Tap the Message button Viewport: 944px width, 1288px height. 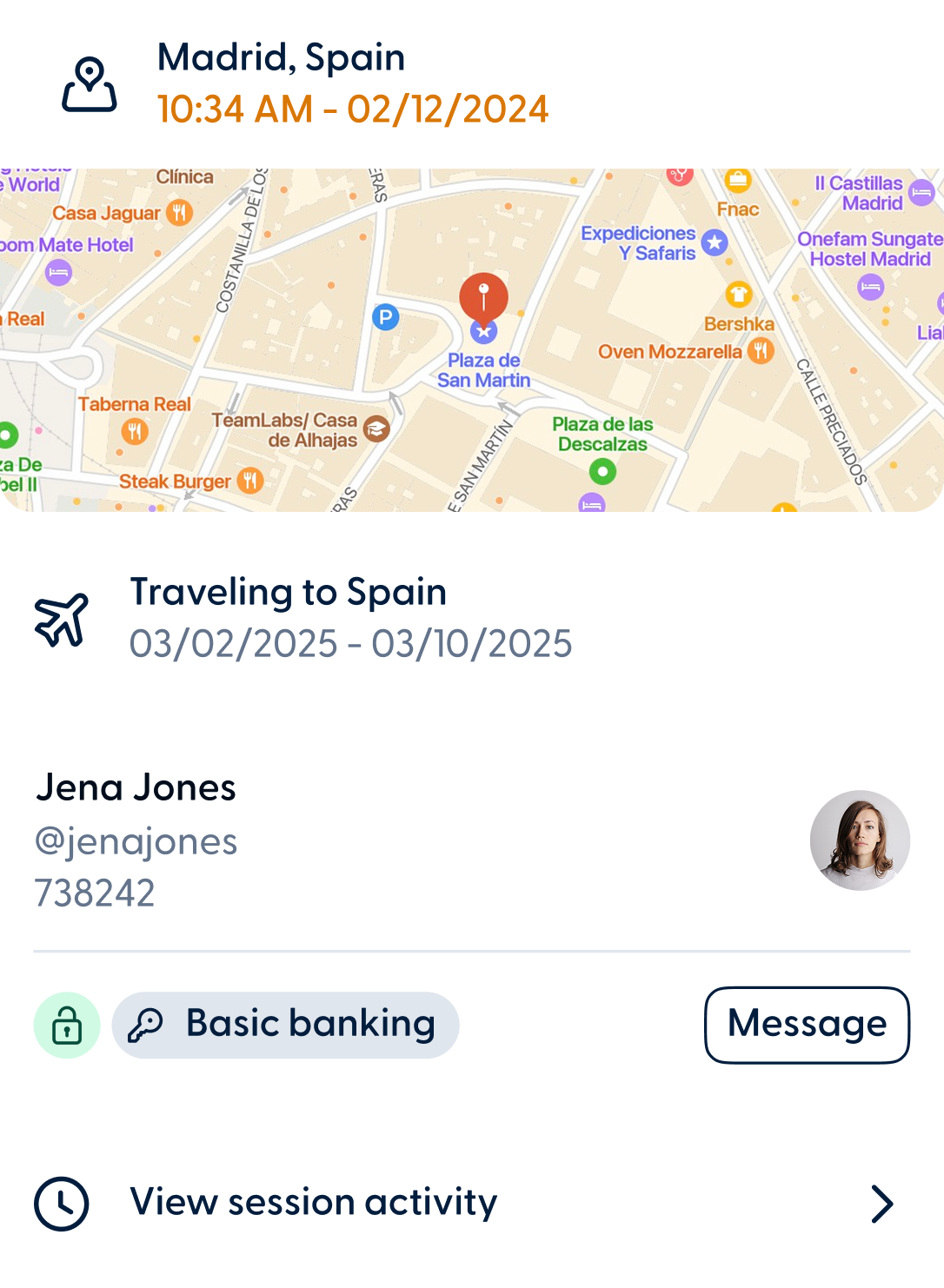tap(807, 1025)
